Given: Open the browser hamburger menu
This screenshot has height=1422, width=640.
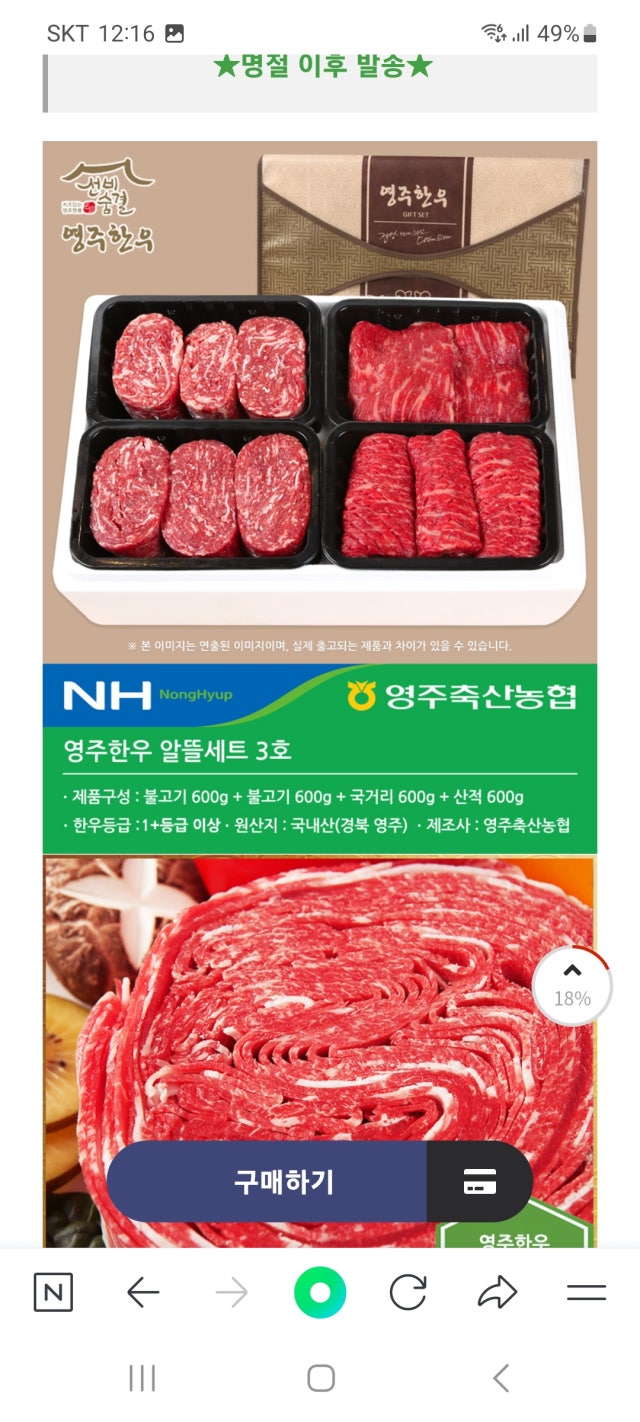Looking at the screenshot, I should [x=587, y=1293].
